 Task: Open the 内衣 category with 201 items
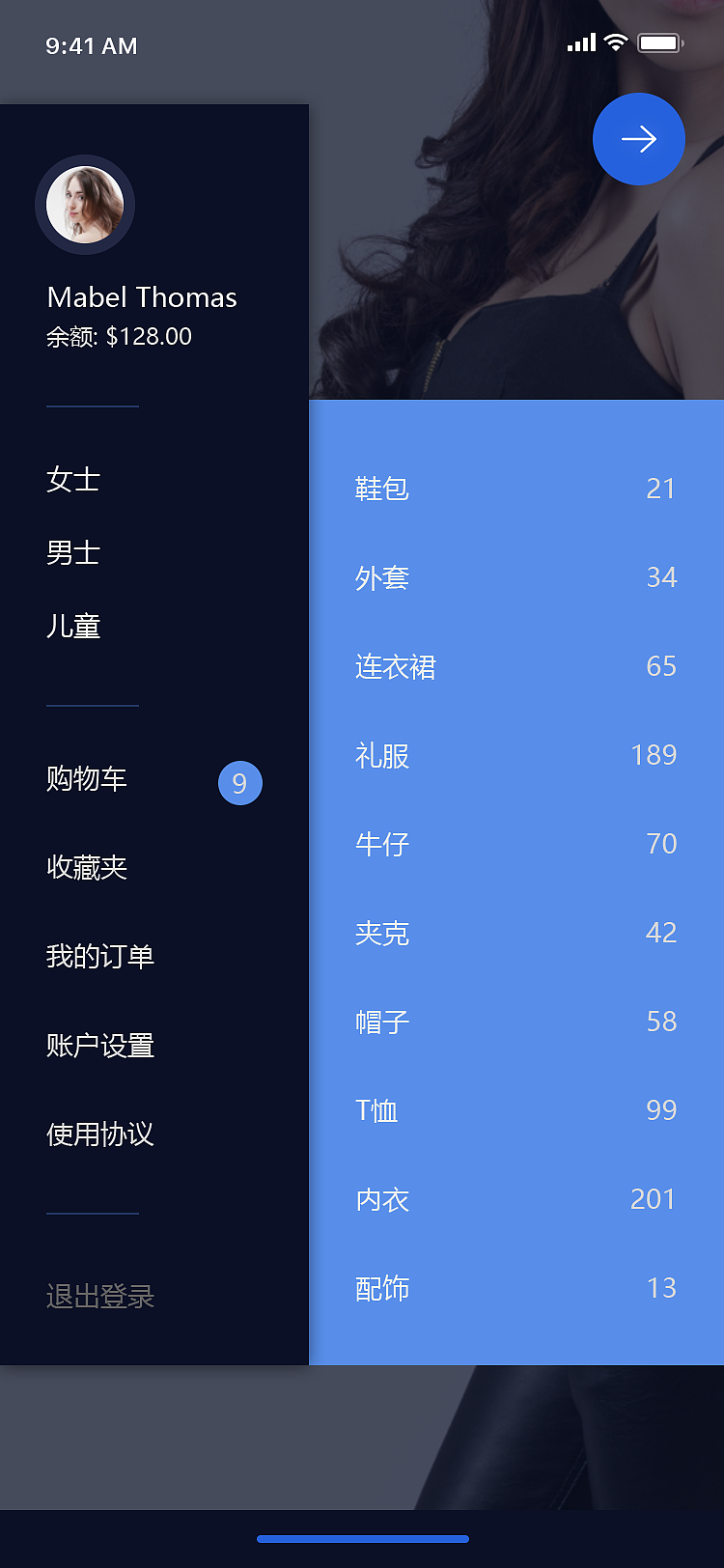coord(382,1199)
